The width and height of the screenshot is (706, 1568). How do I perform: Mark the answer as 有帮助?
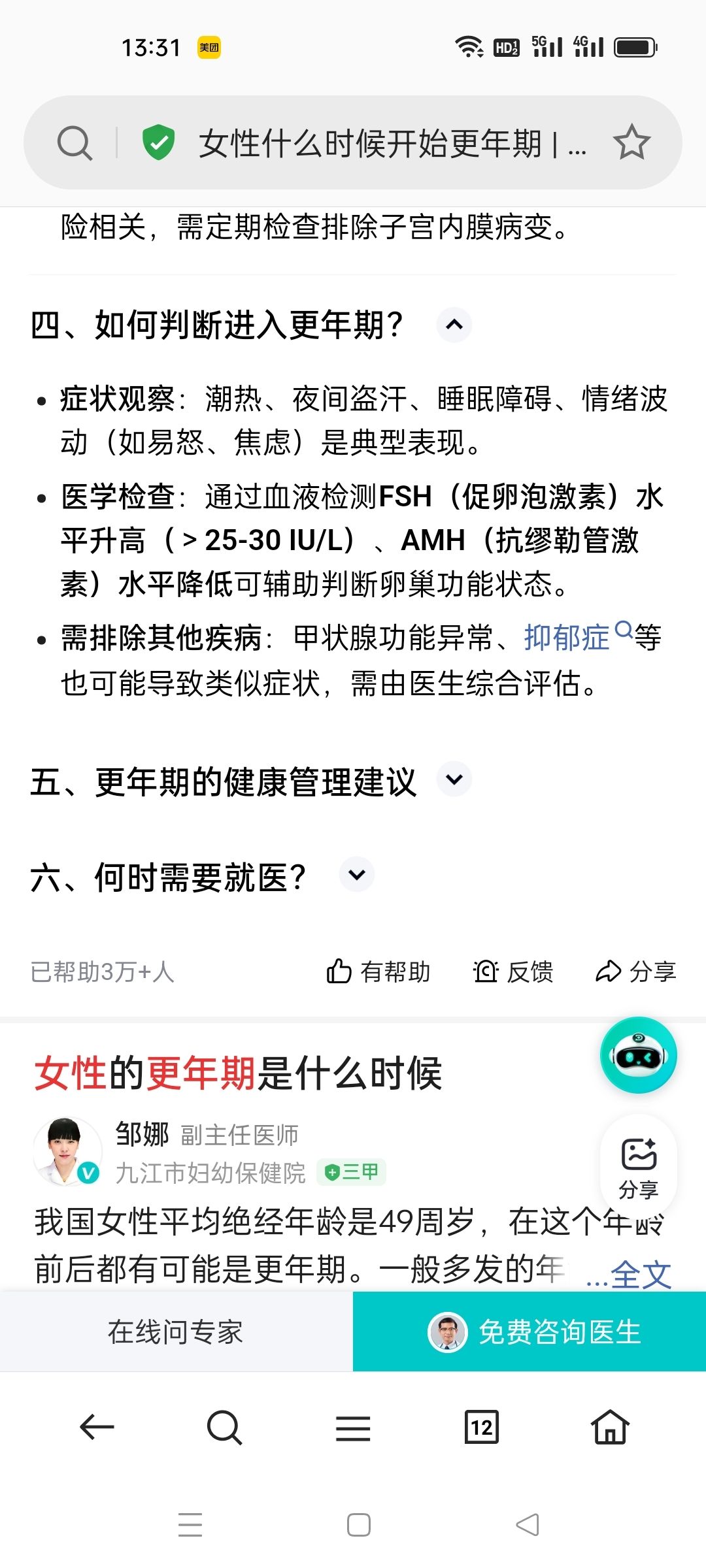coord(378,972)
